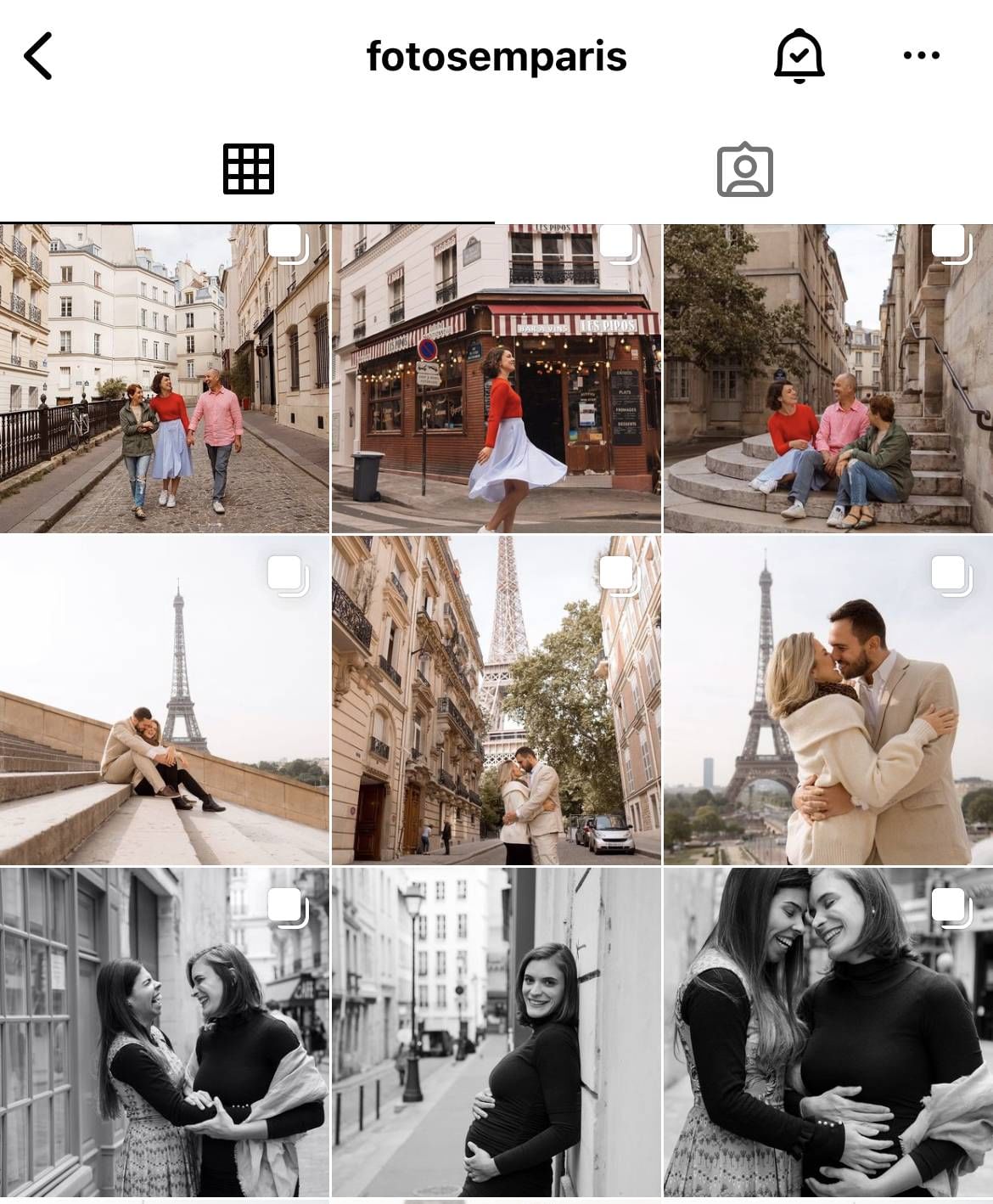
Task: Go back from fotosemparis profile
Action: pos(38,56)
